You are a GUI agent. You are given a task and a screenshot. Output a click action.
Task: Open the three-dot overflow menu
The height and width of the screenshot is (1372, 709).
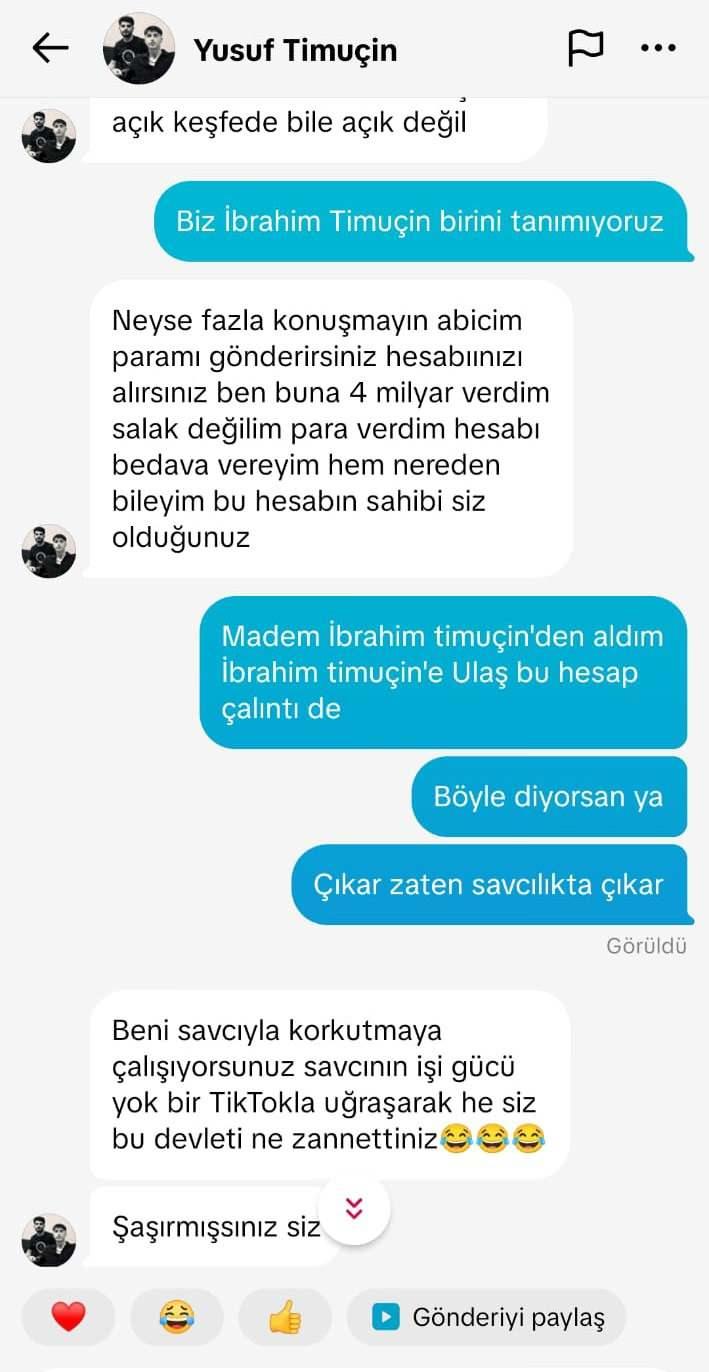point(658,47)
